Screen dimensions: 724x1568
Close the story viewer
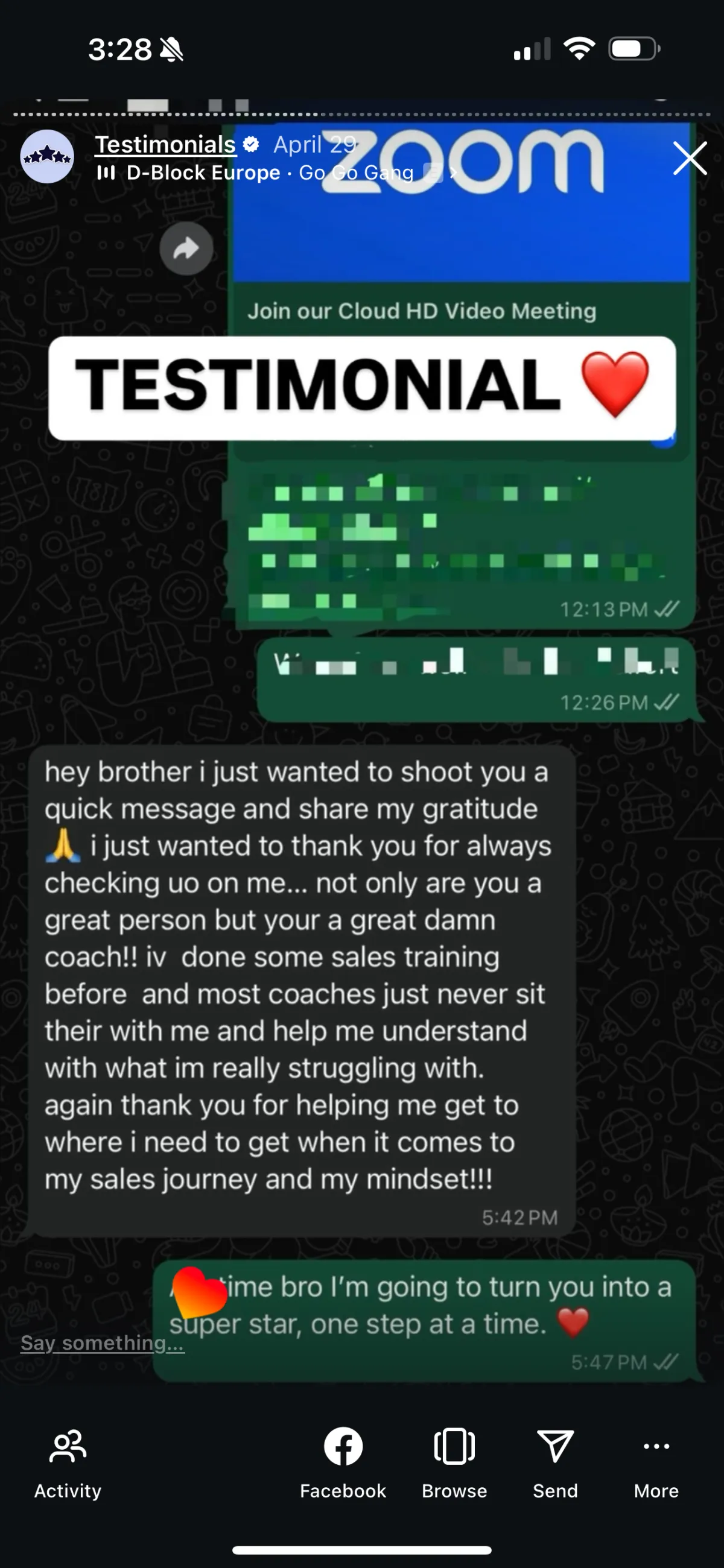point(689,158)
